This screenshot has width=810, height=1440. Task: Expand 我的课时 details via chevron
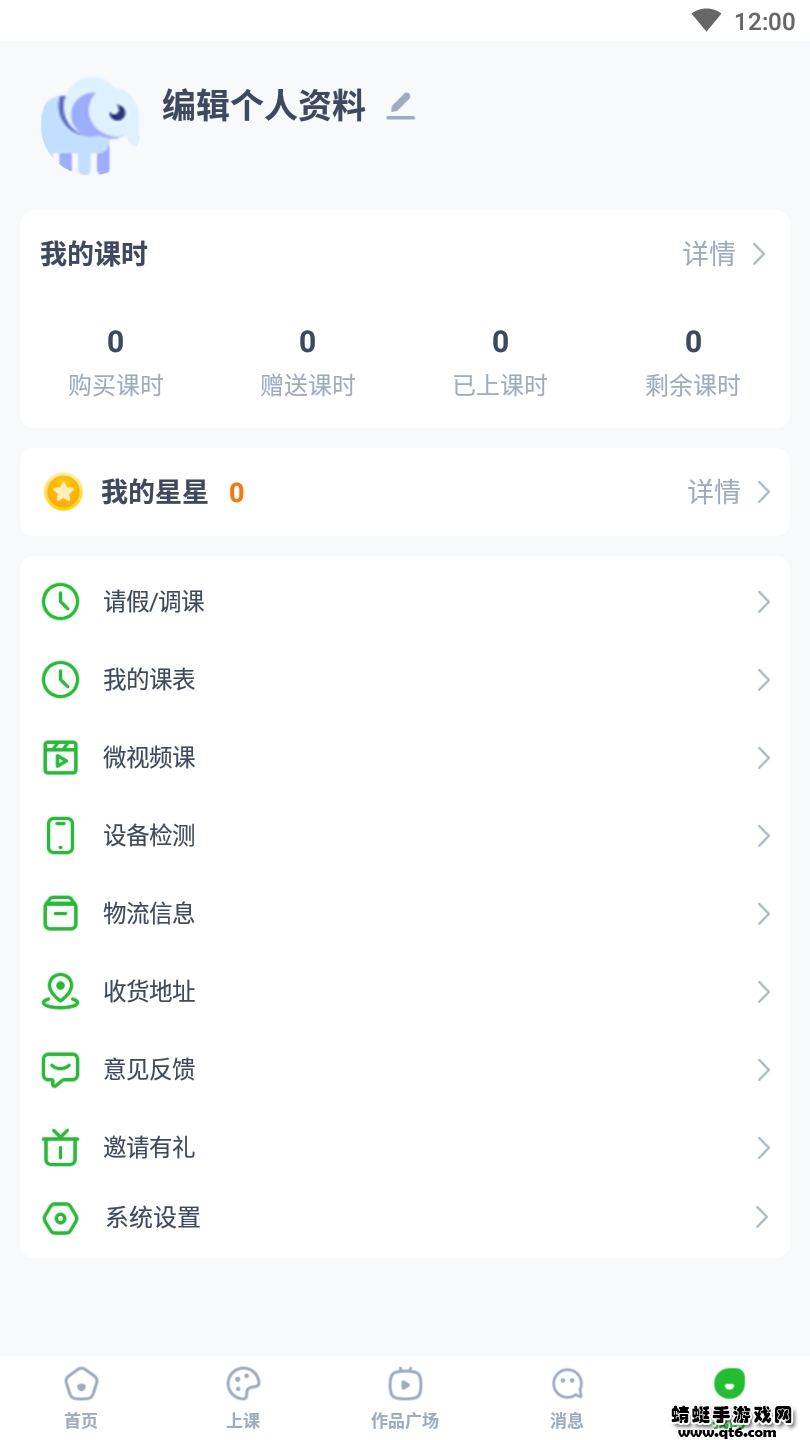(758, 254)
